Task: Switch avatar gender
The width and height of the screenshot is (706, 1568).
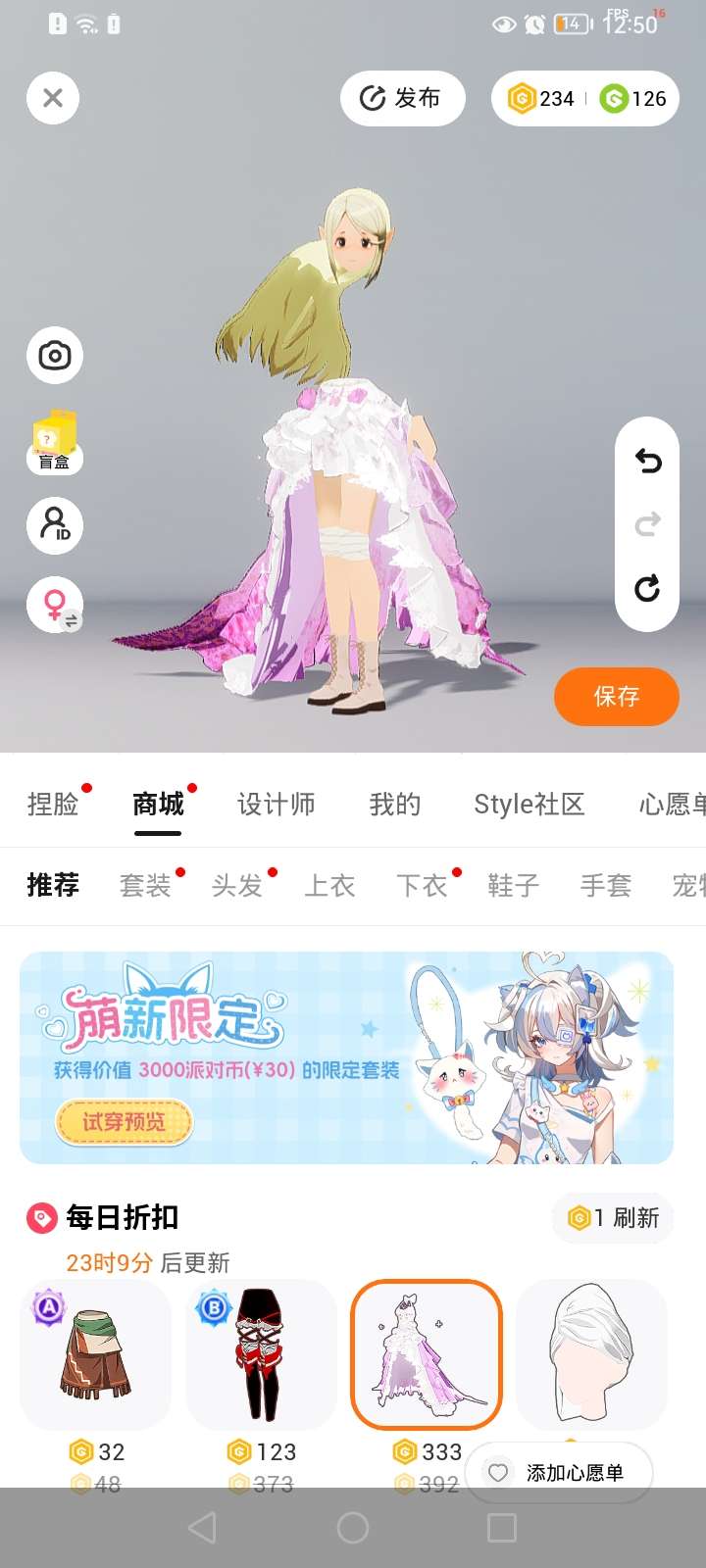Action: pyautogui.click(x=55, y=604)
